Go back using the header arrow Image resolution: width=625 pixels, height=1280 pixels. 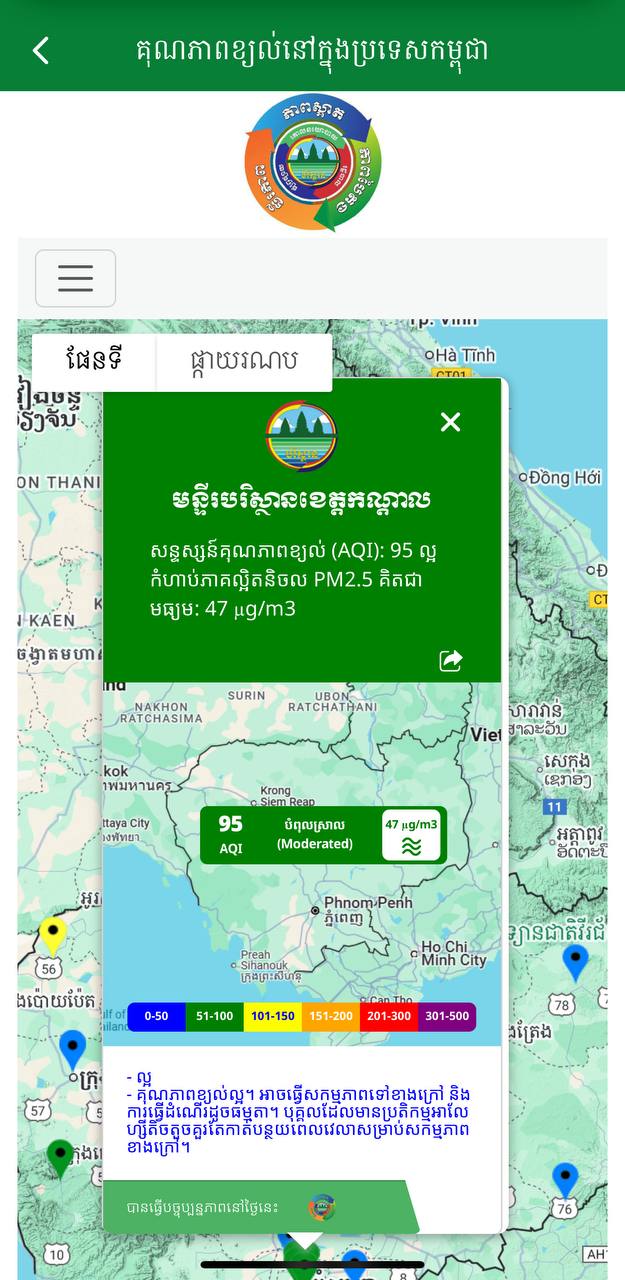tap(41, 50)
